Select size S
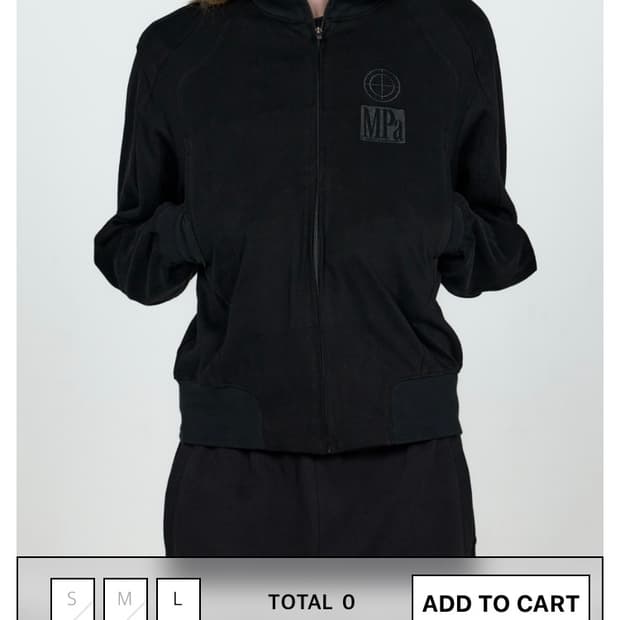The image size is (620, 620). [72, 599]
